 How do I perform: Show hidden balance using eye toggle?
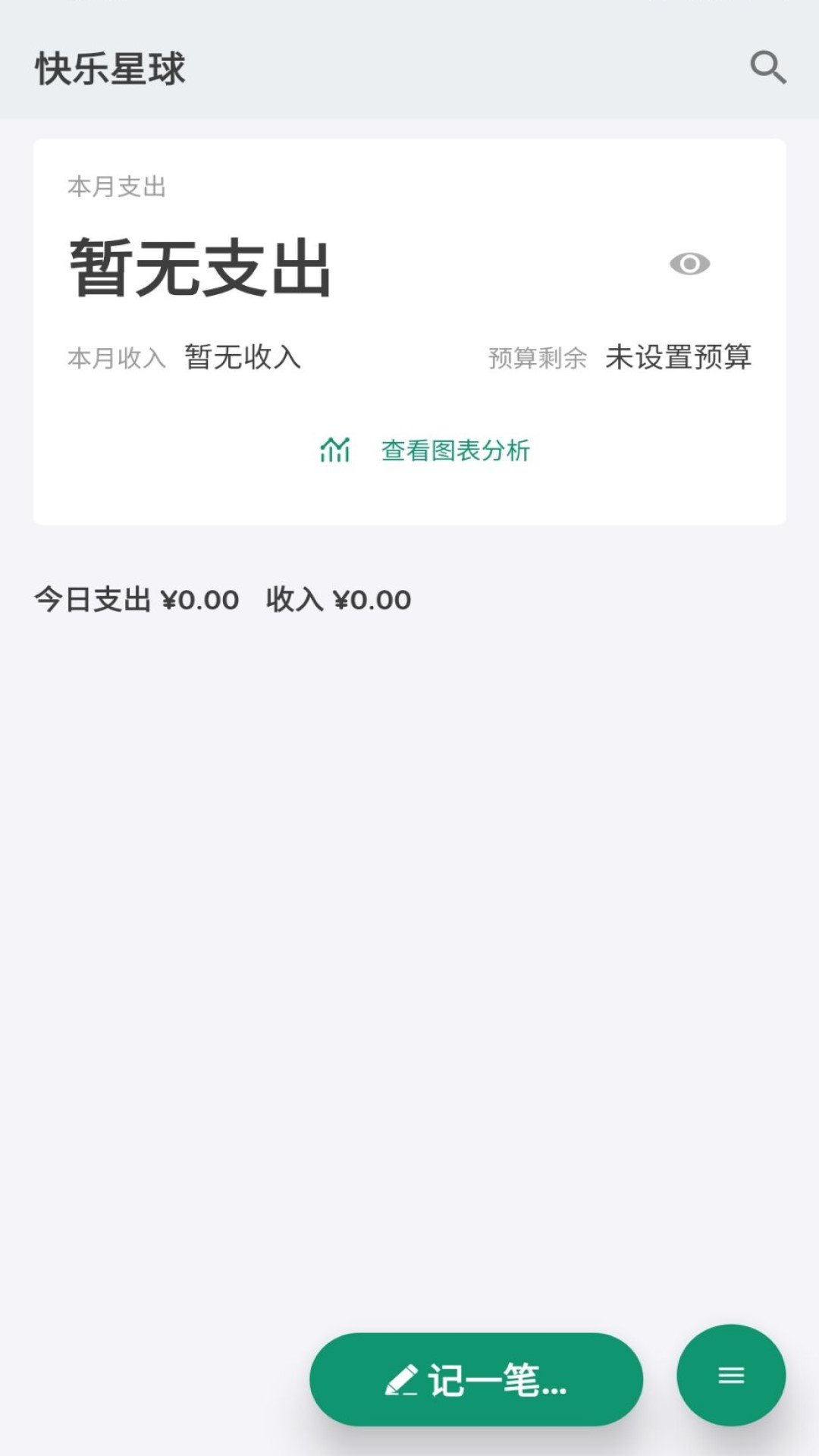[691, 264]
